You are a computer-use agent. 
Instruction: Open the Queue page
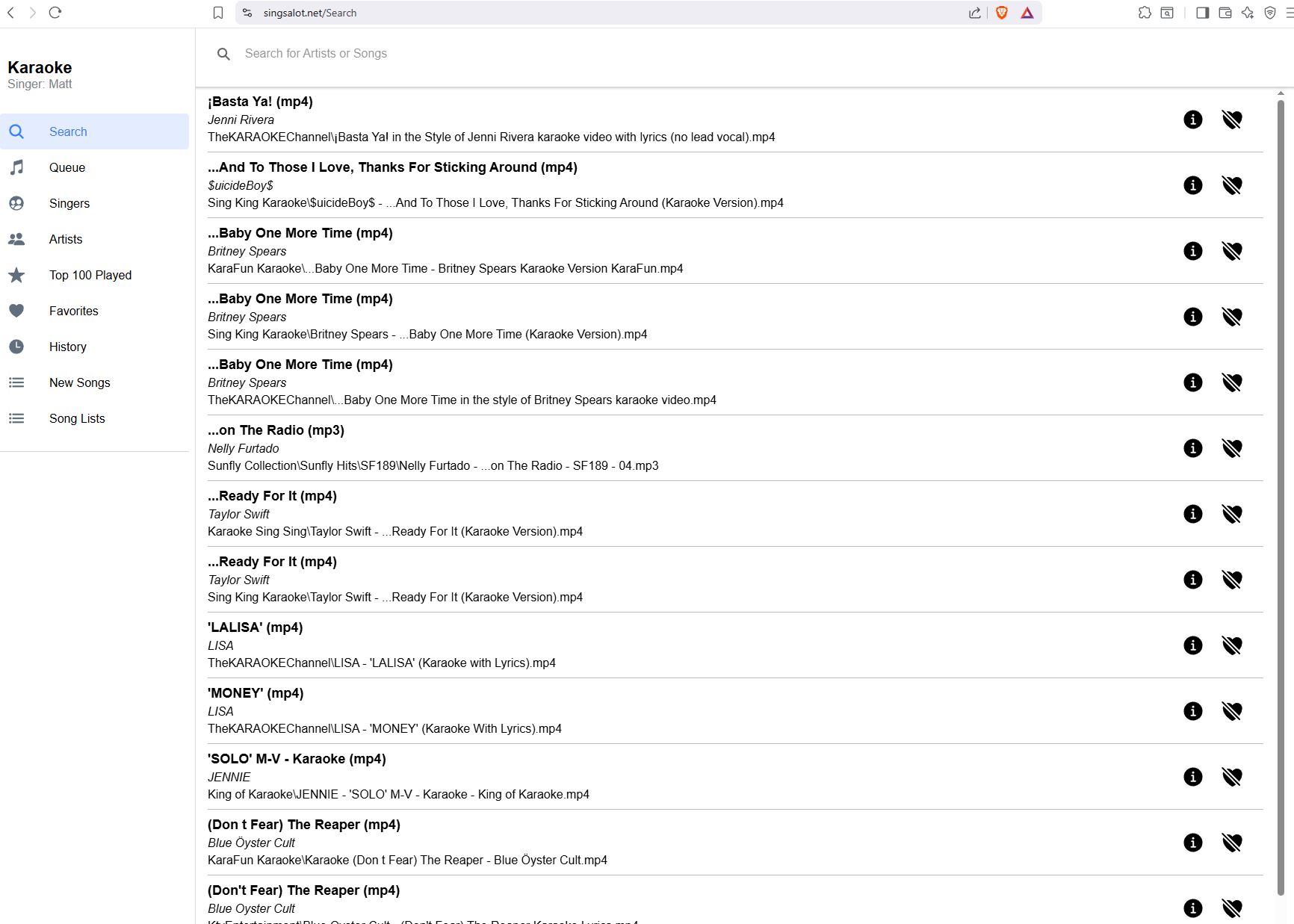pyautogui.click(x=67, y=167)
